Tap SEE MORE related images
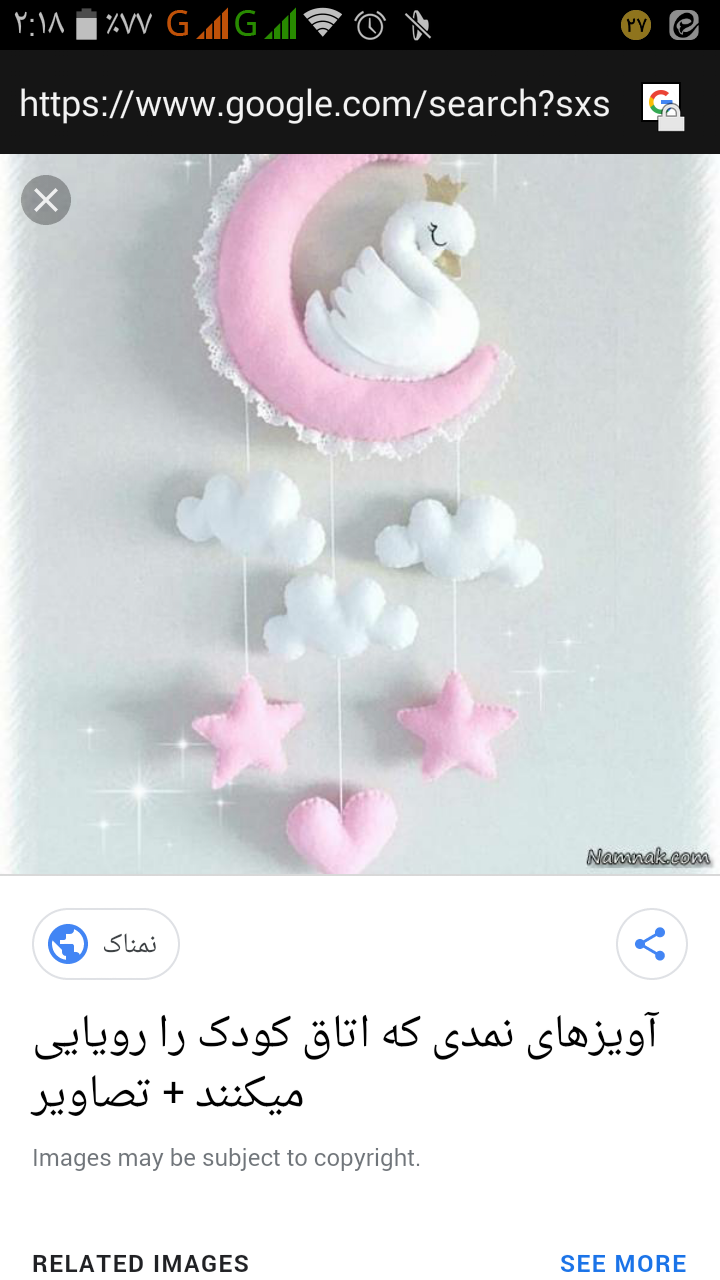 [x=622, y=1263]
